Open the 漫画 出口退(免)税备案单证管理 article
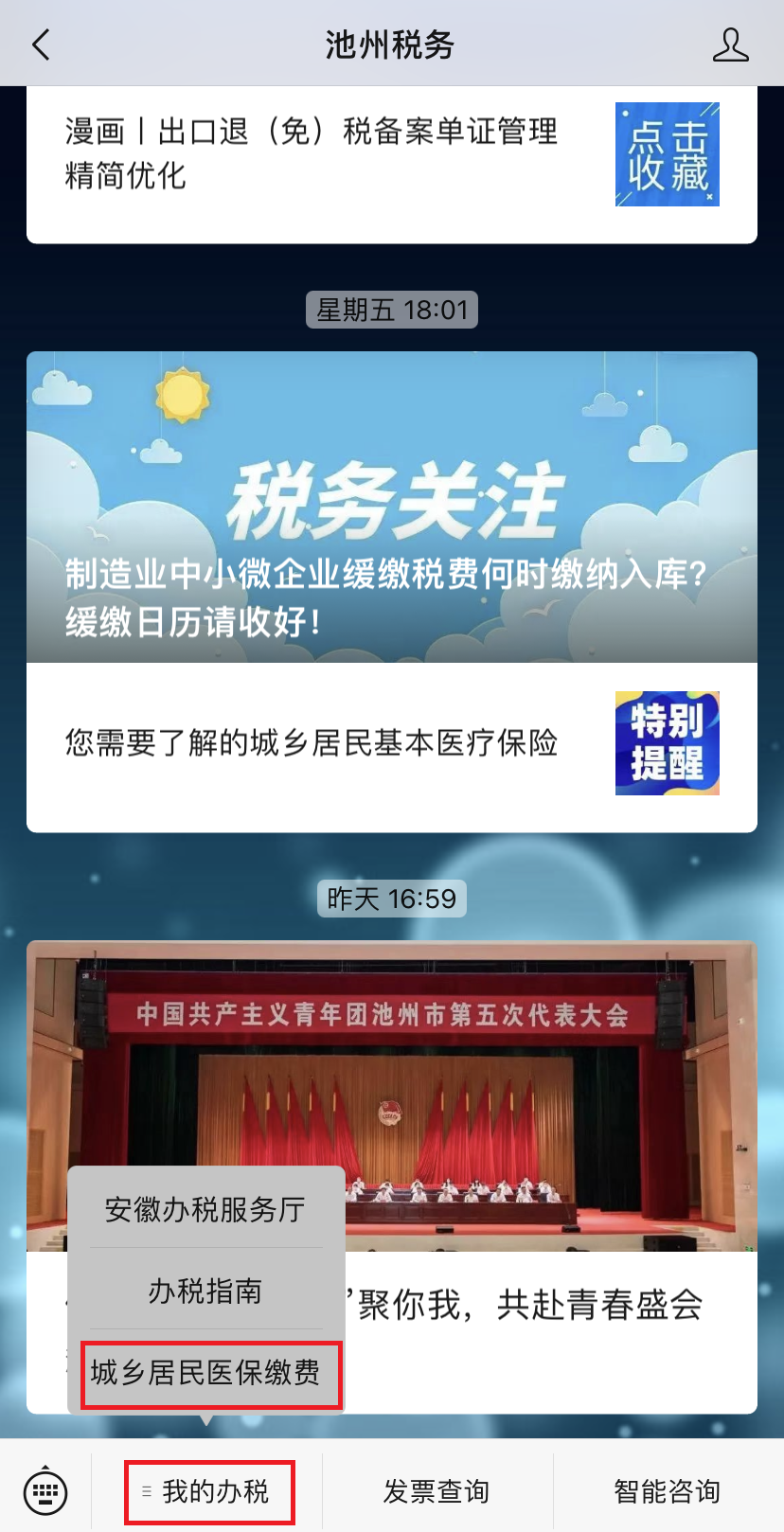Image resolution: width=784 pixels, height=1532 pixels. coord(392,164)
